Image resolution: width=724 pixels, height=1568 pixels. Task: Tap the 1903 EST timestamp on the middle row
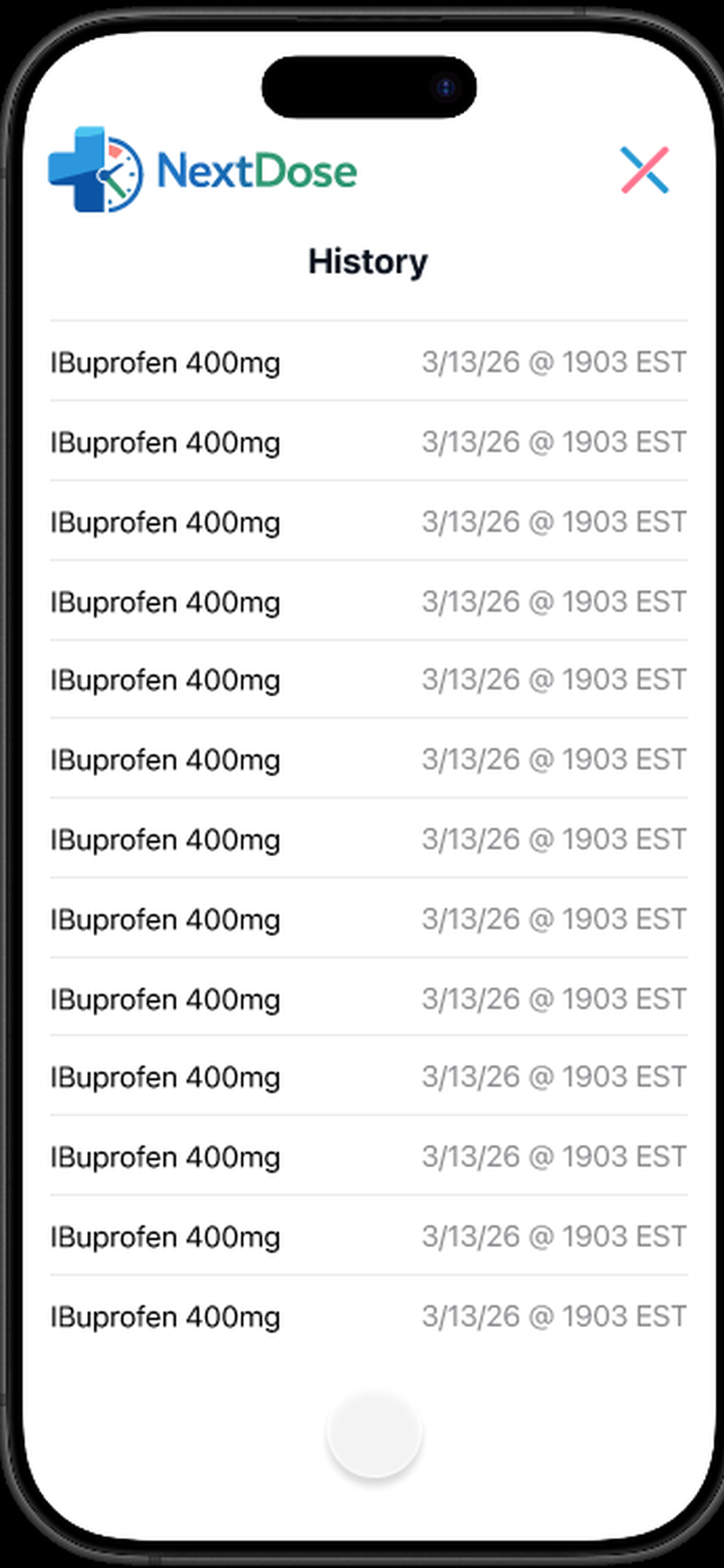[553, 839]
